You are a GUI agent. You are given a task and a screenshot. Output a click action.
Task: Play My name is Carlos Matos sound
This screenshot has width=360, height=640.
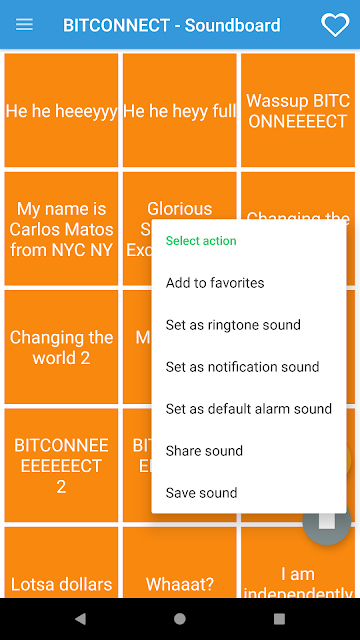coord(61,229)
